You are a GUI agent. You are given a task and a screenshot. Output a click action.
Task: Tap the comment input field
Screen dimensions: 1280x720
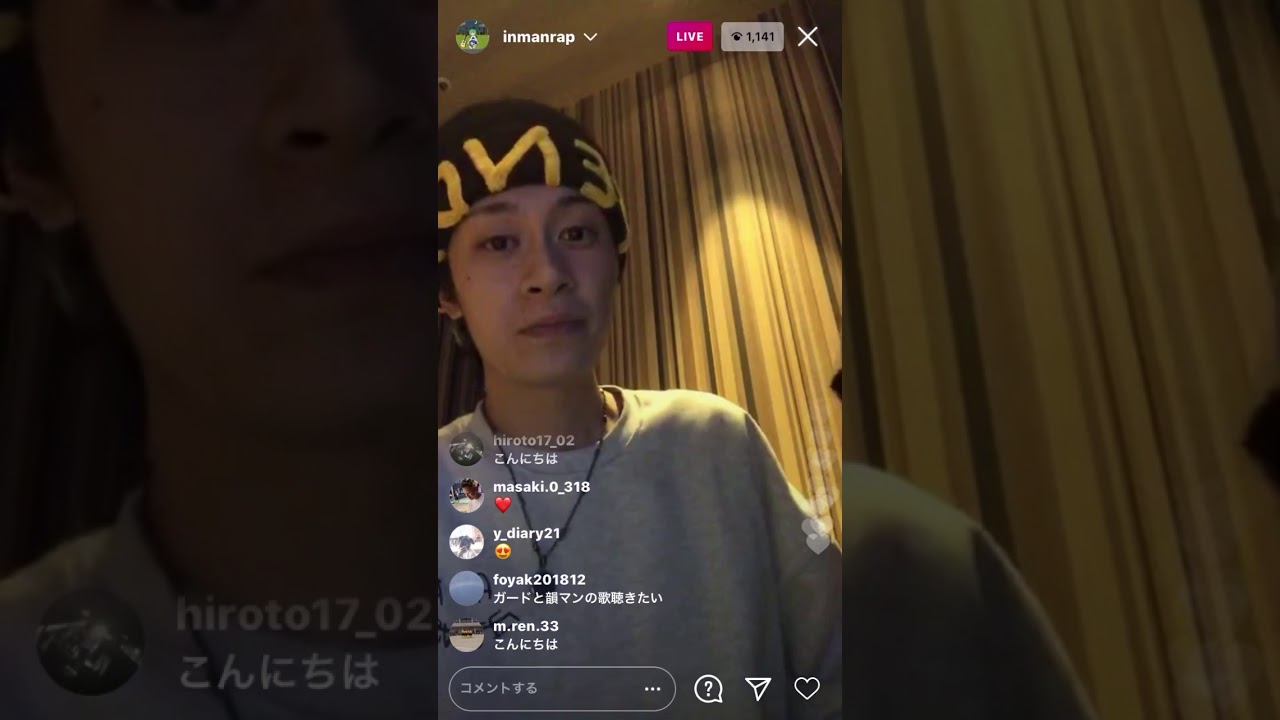coord(545,688)
